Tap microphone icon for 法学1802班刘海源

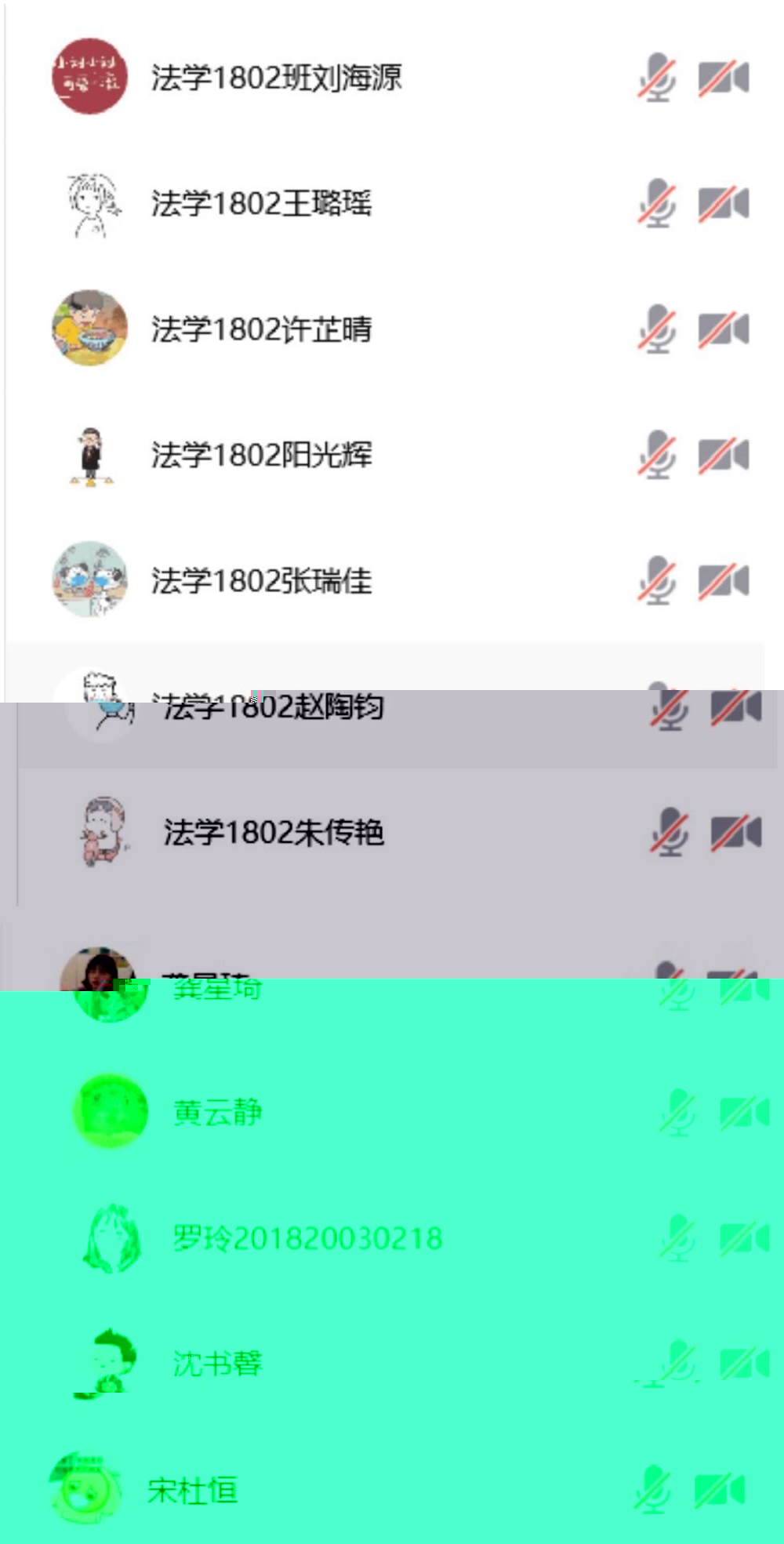(657, 78)
